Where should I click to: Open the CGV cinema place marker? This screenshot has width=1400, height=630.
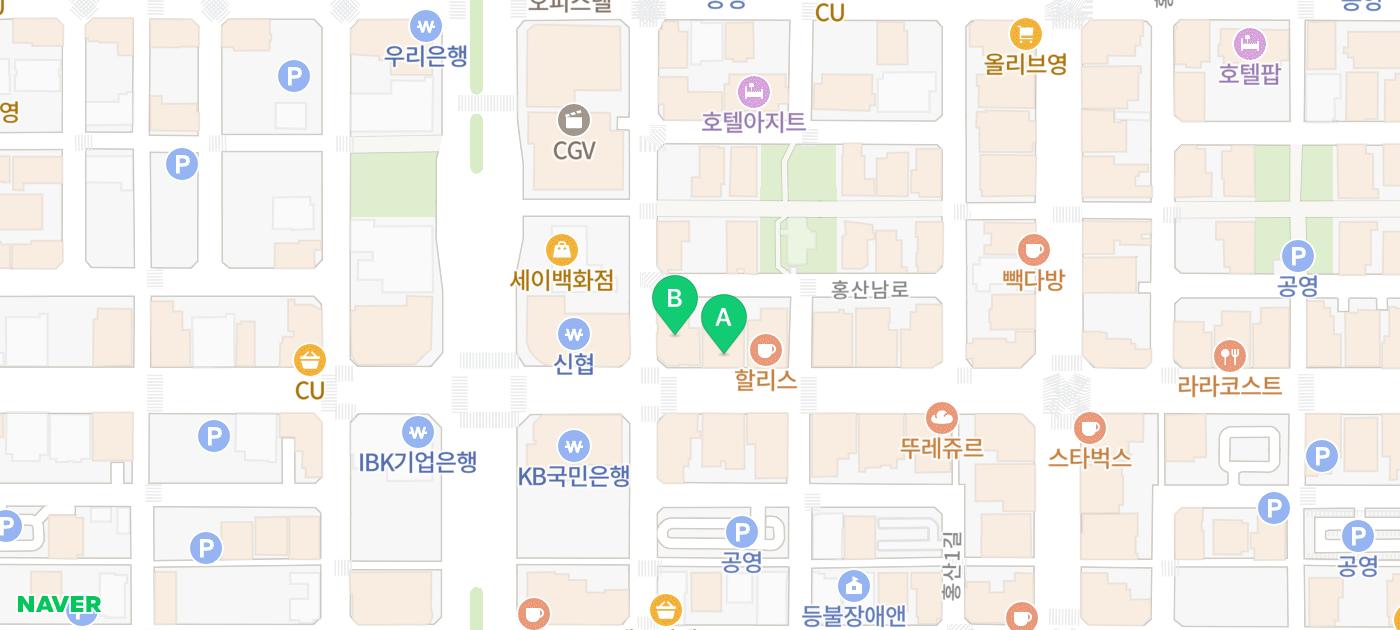pos(573,122)
